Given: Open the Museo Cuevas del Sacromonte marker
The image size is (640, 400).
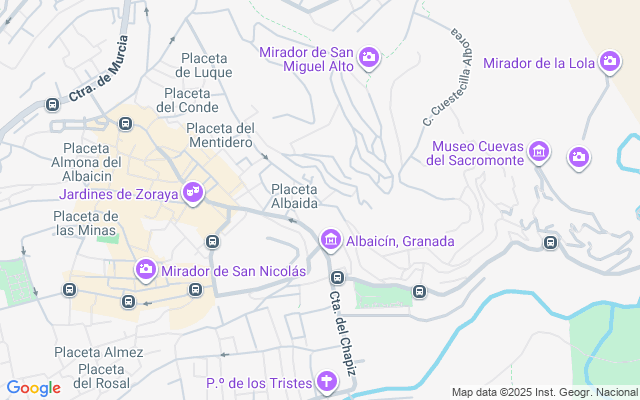Looking at the screenshot, I should 539,152.
